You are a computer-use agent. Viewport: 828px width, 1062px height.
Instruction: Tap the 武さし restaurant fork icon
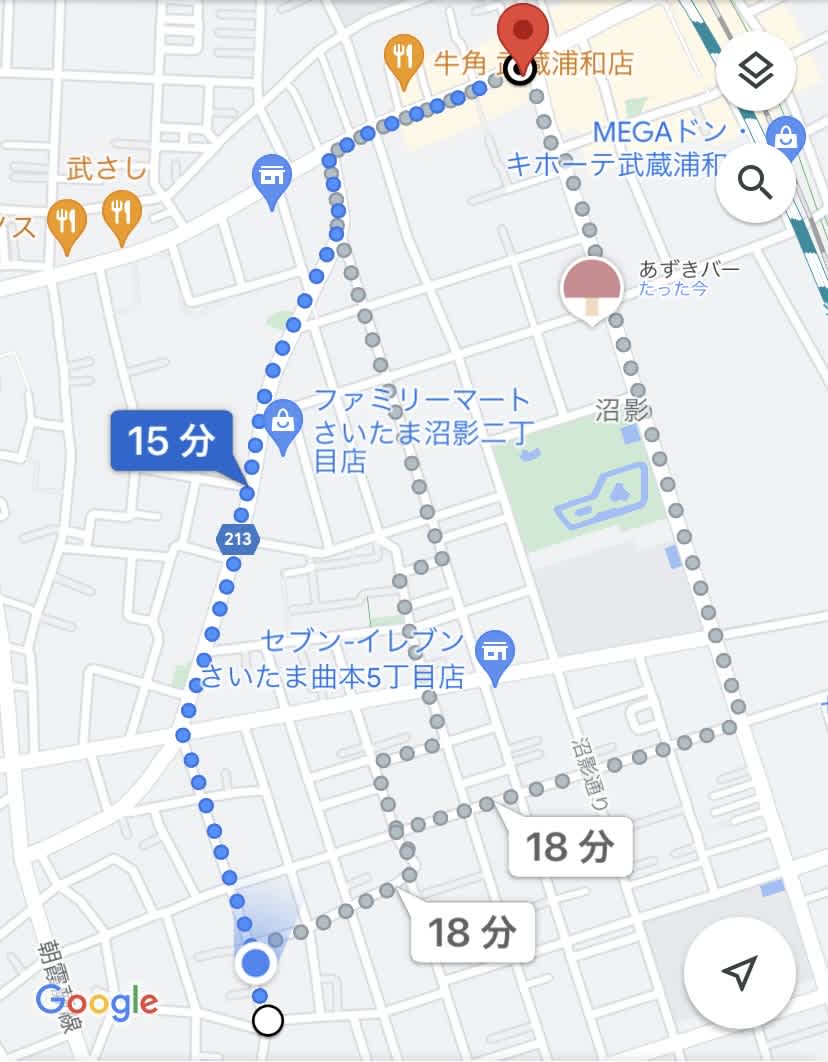point(123,212)
